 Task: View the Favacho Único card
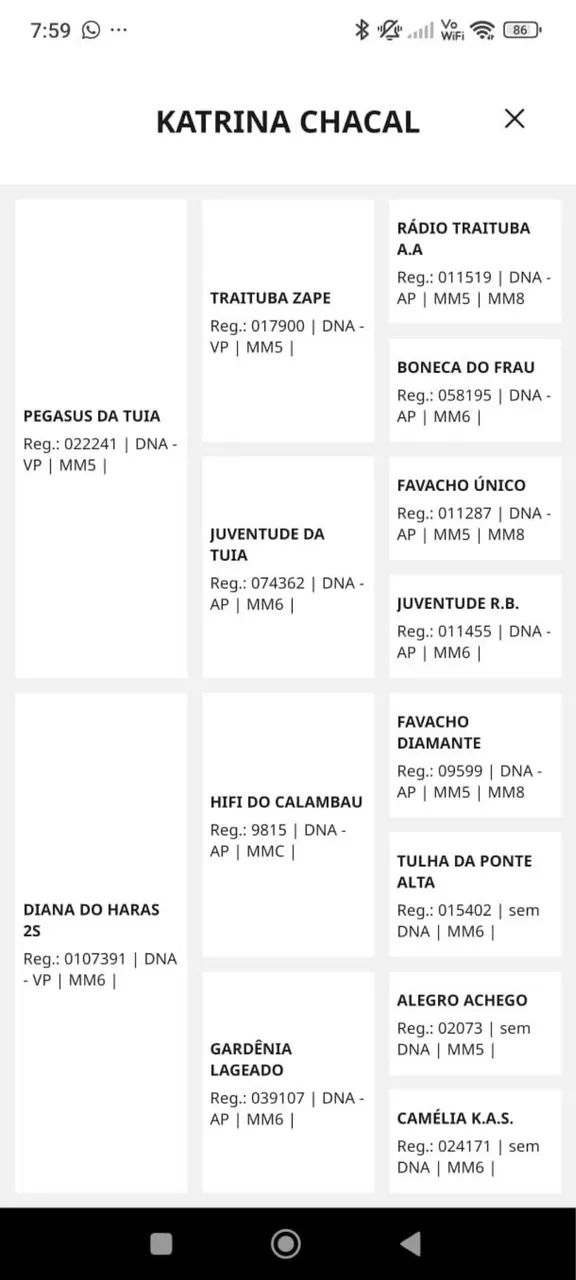[x=475, y=508]
